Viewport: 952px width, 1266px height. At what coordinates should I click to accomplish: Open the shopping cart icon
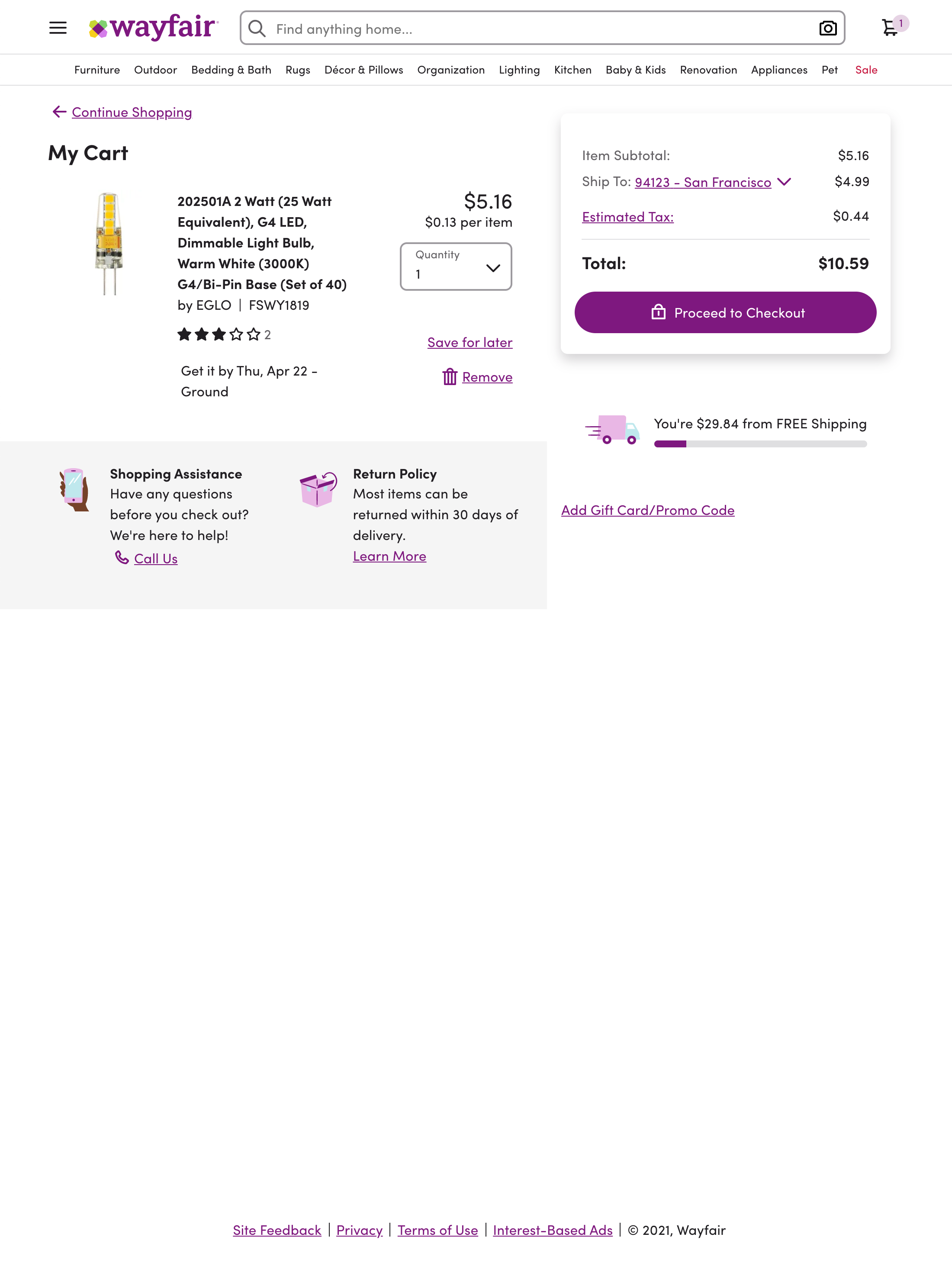(890, 27)
